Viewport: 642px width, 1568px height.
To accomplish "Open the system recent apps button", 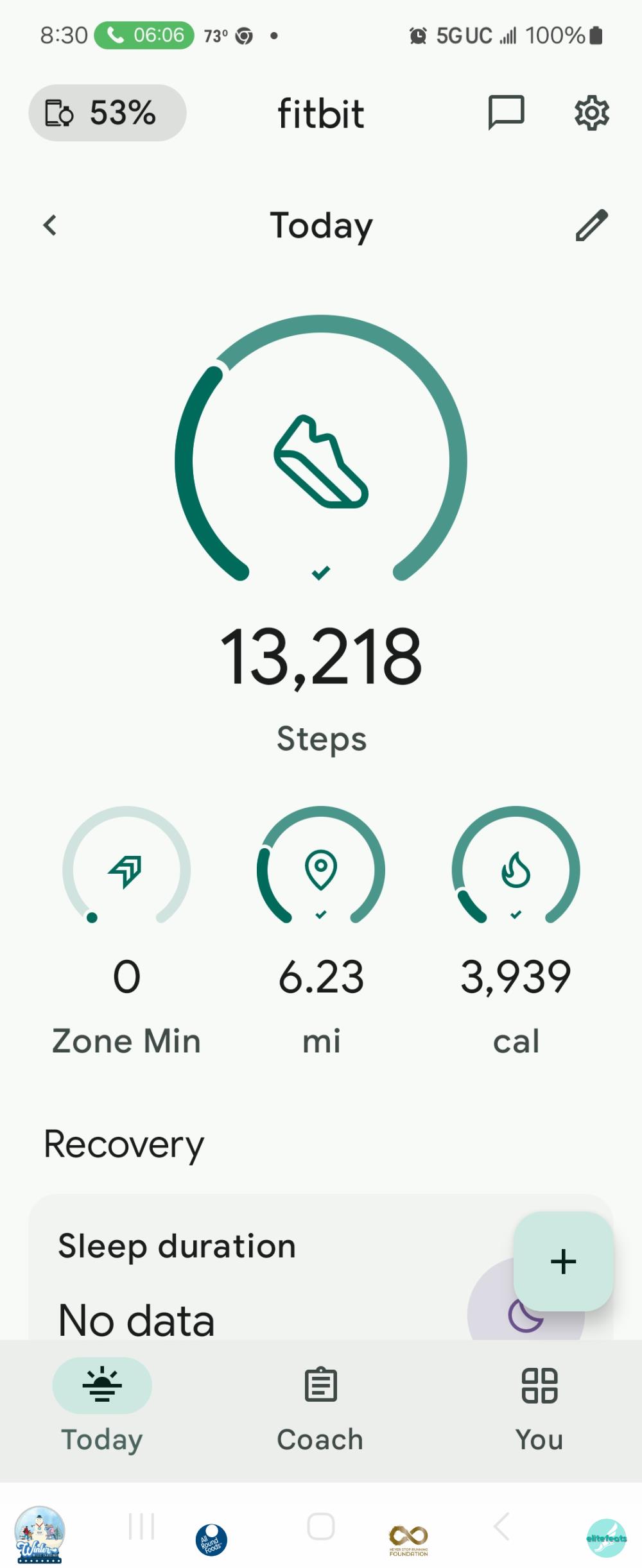I will 141,1526.
